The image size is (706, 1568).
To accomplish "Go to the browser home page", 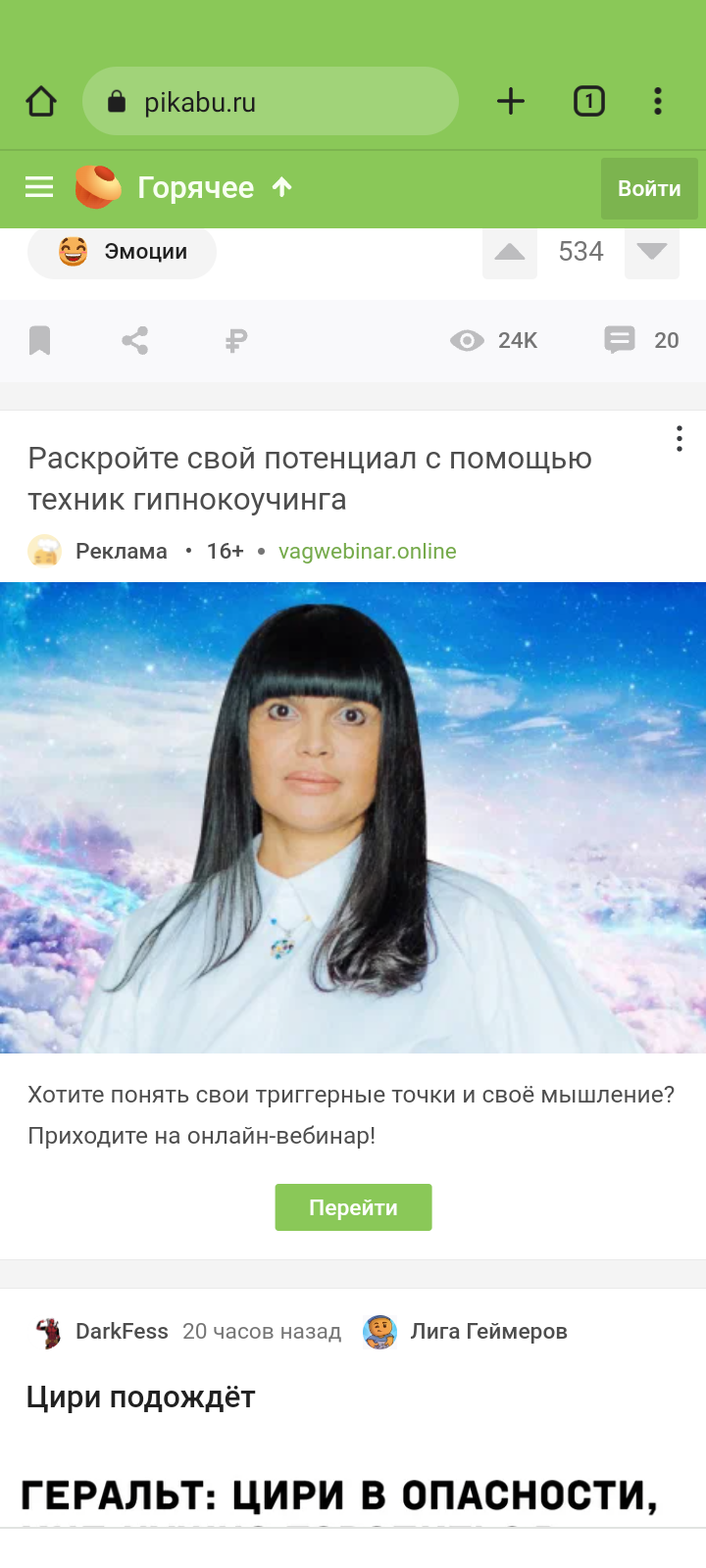I will coord(41,101).
